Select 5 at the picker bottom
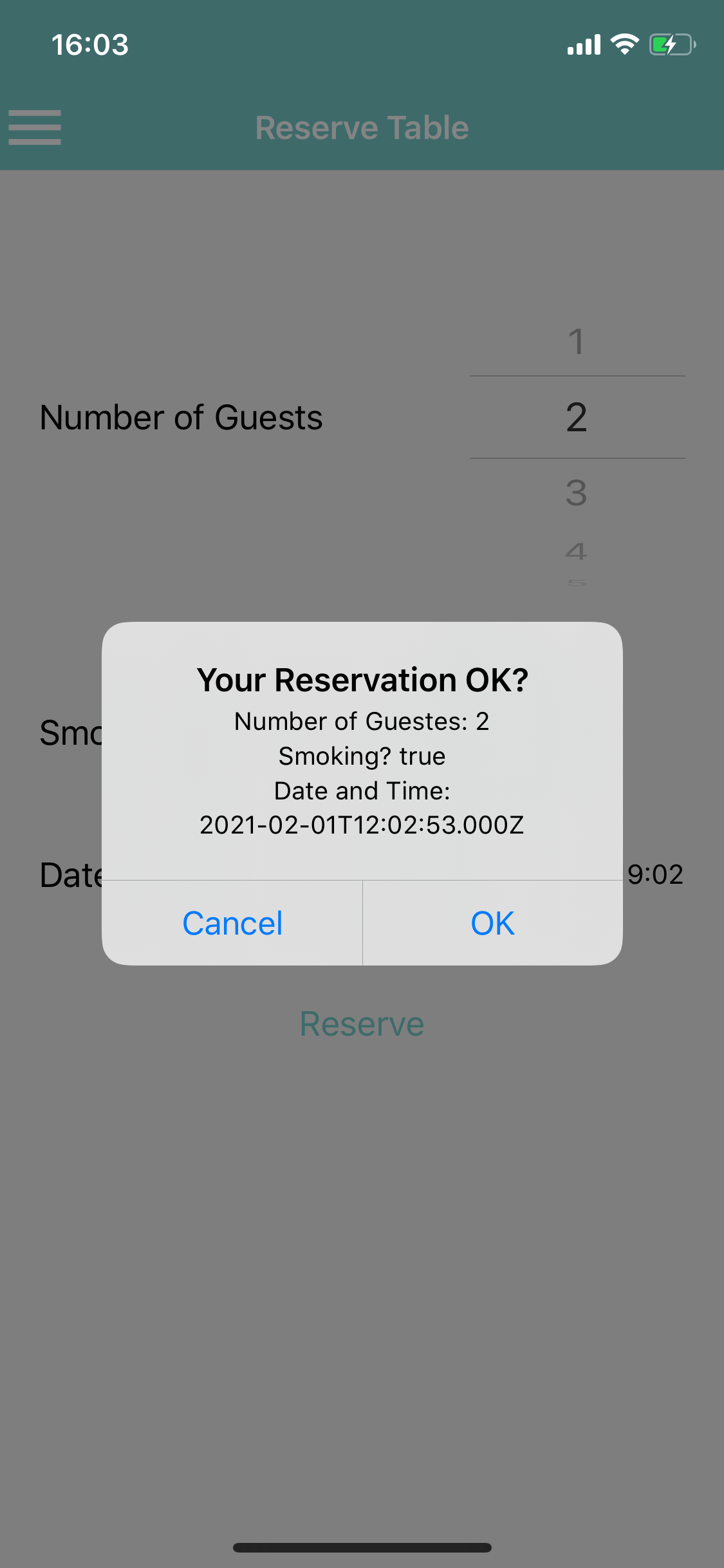This screenshot has height=1568, width=724. [577, 583]
